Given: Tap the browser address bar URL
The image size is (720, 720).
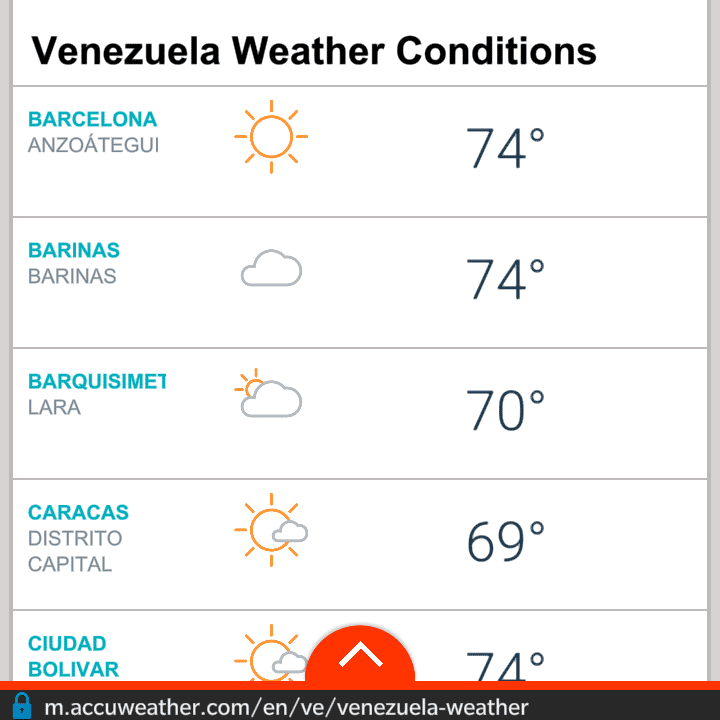Looking at the screenshot, I should coord(286,707).
